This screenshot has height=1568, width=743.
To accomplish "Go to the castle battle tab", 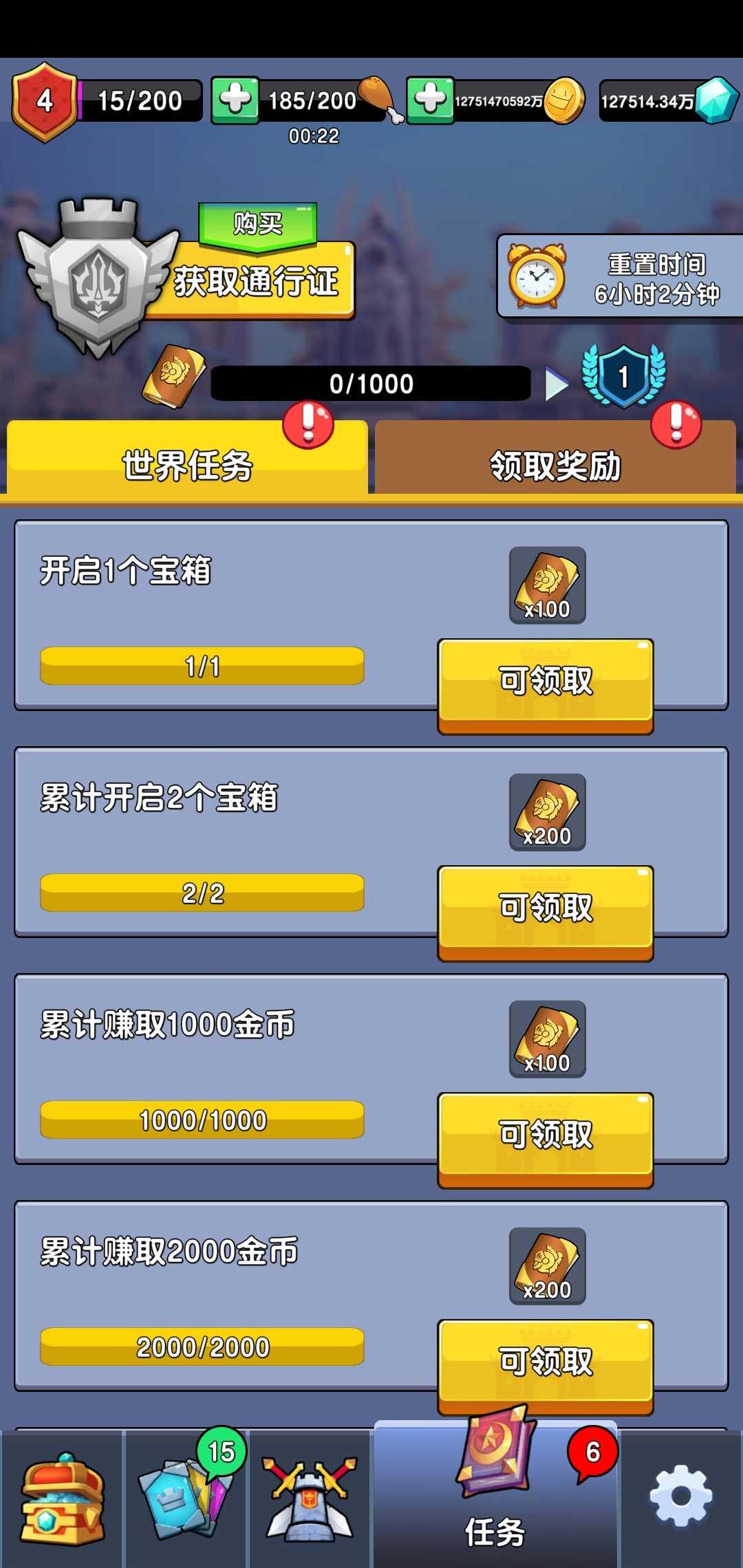I will click(x=310, y=1501).
